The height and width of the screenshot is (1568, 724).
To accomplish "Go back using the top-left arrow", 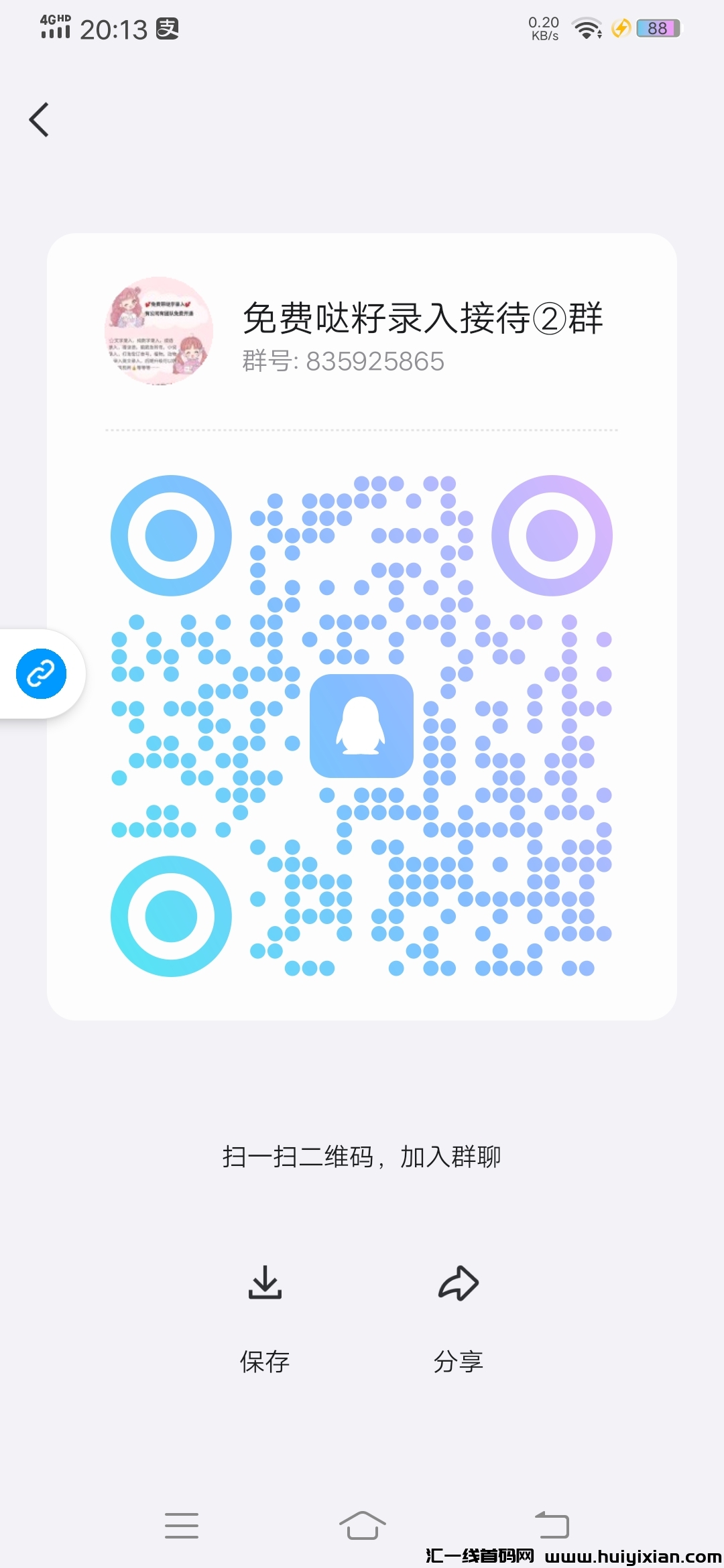I will [x=40, y=120].
